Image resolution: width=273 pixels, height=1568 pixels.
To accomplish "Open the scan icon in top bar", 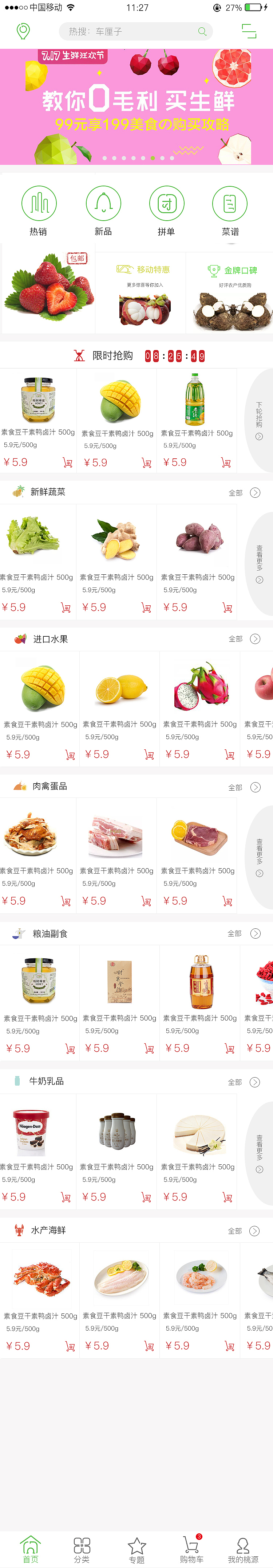I will click(249, 31).
